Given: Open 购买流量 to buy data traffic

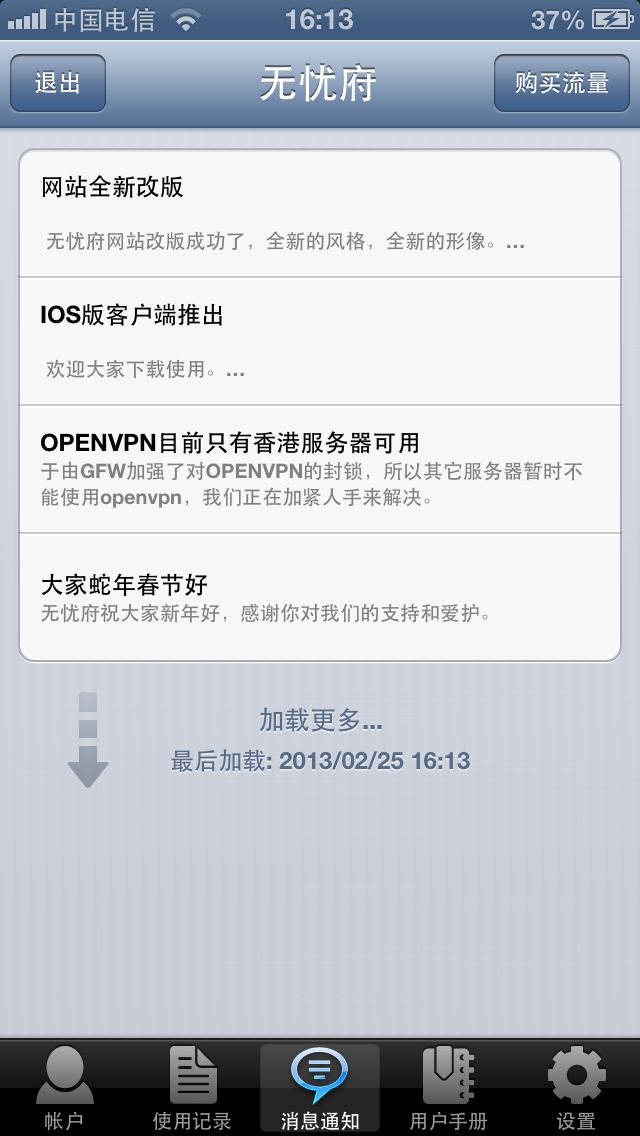Looking at the screenshot, I should [x=562, y=83].
